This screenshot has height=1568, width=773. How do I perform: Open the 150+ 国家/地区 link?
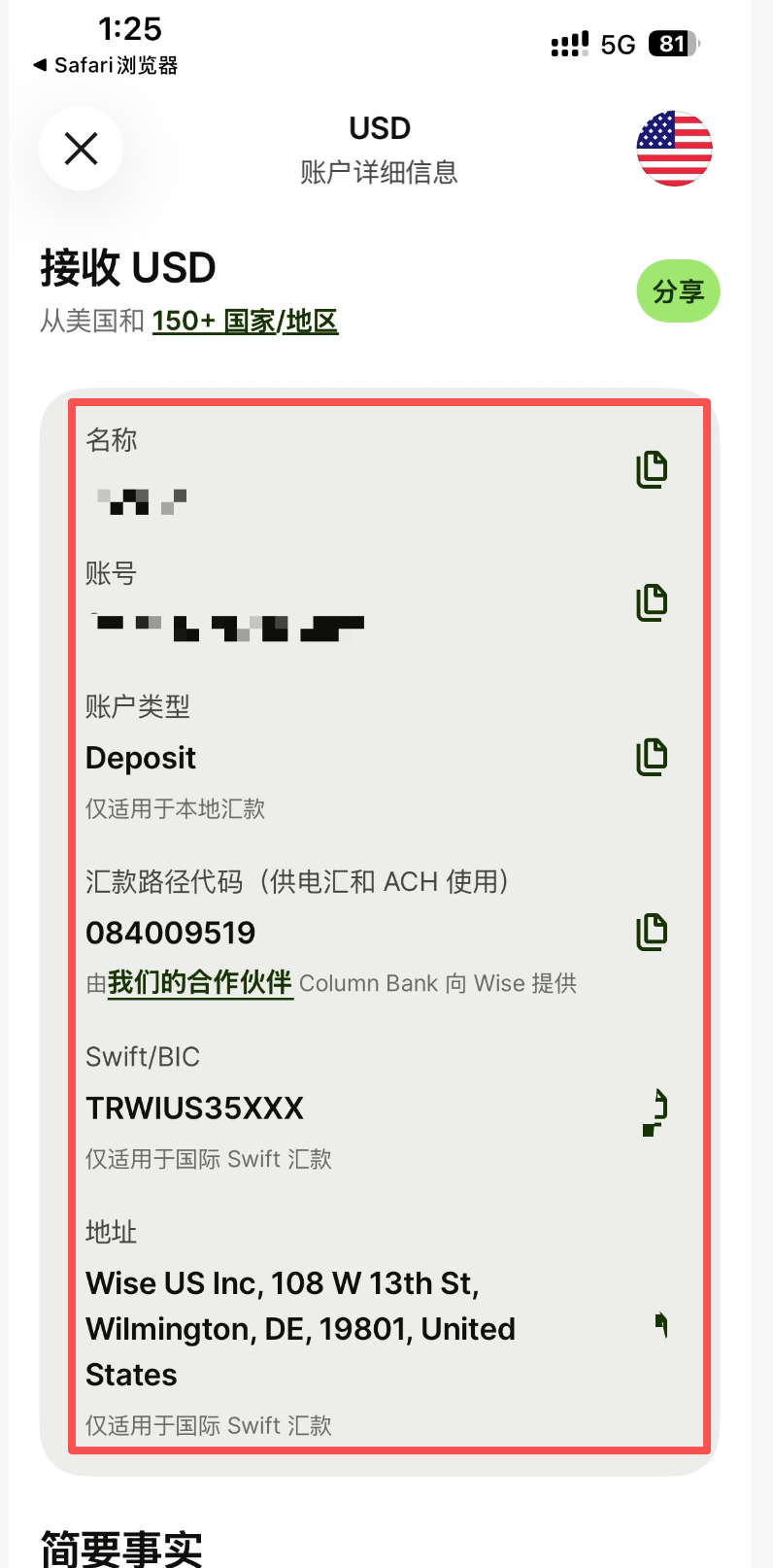[x=245, y=322]
